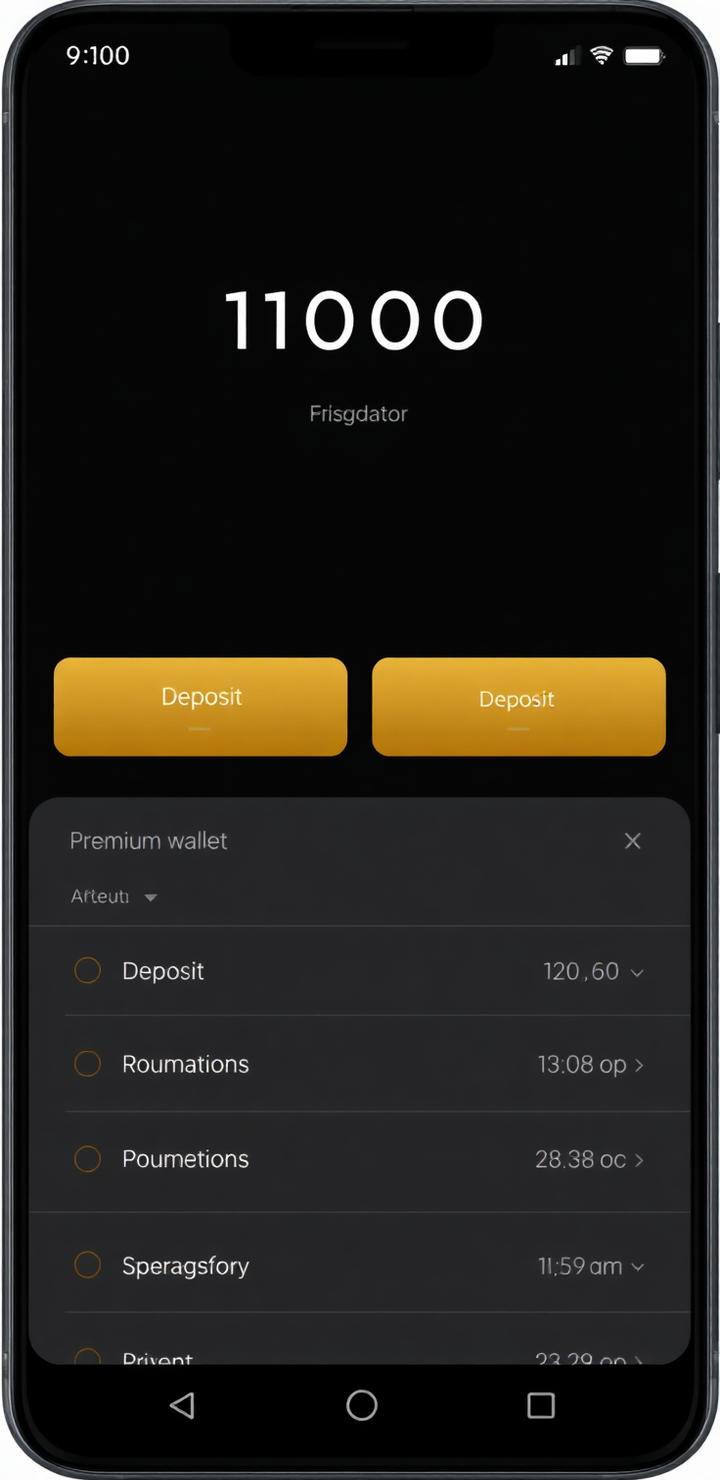Go back with the system back button
The image size is (720, 1480).
click(182, 1406)
